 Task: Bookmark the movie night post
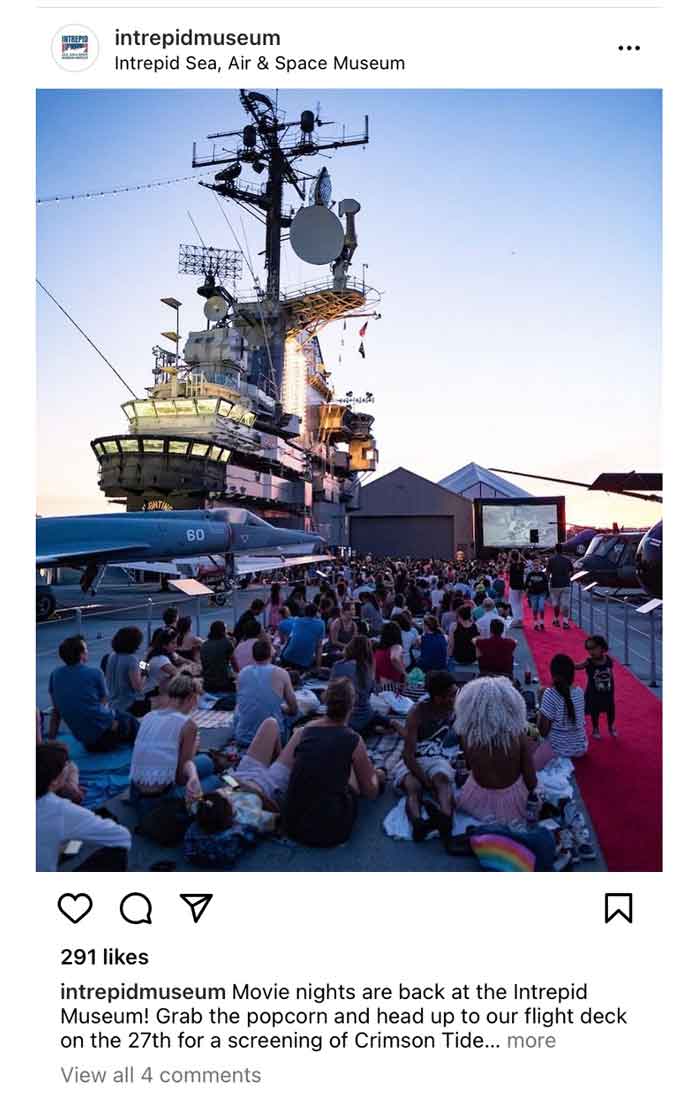point(618,908)
